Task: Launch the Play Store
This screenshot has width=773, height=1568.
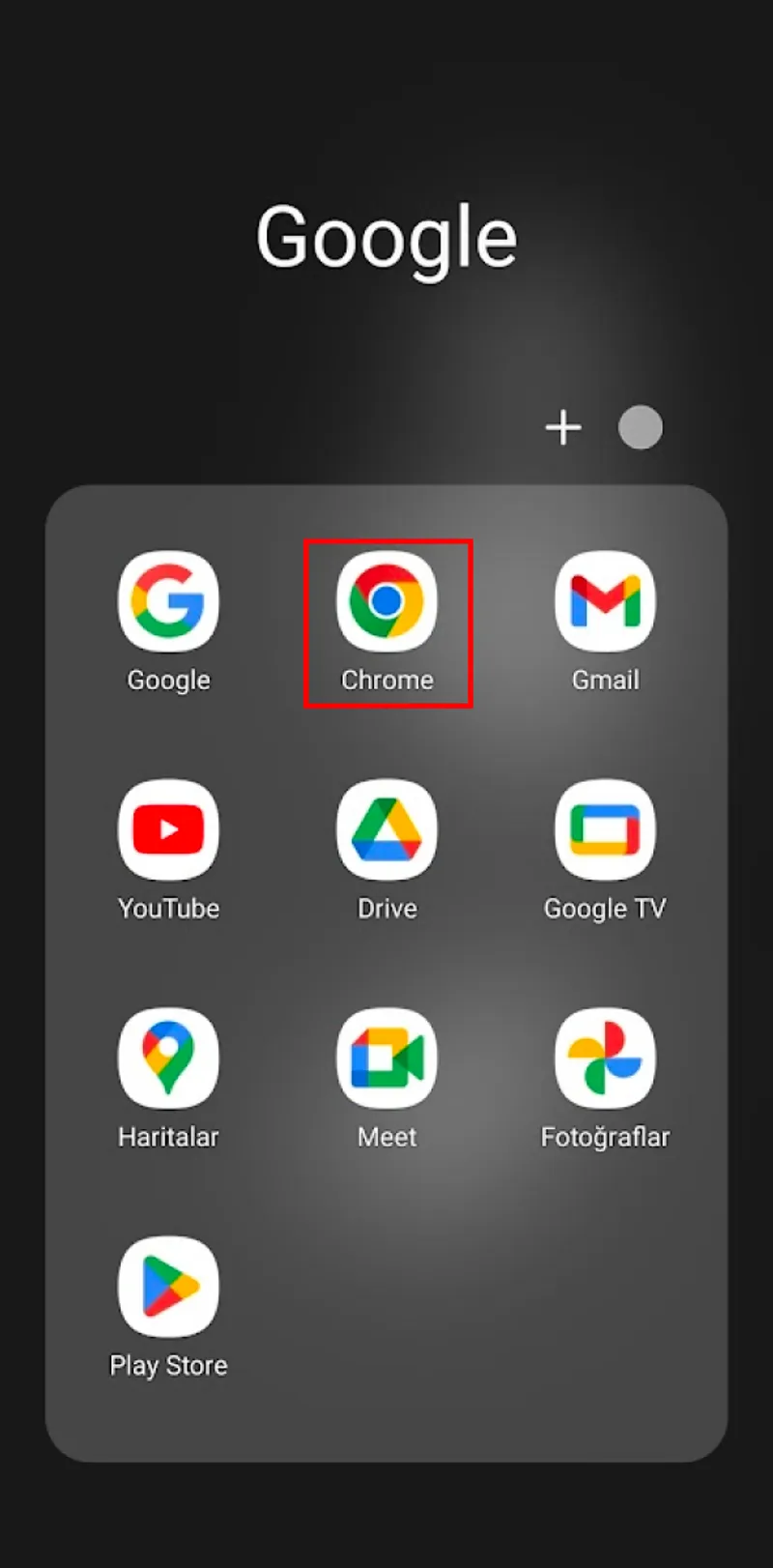Action: (x=169, y=1287)
